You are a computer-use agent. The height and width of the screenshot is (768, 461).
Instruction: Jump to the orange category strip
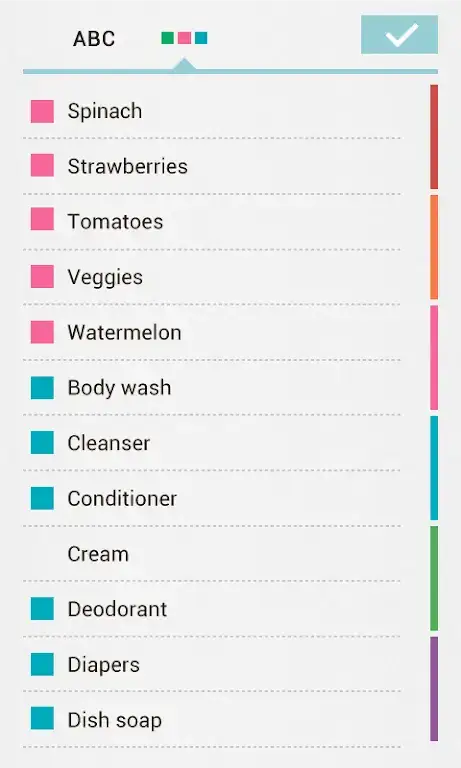click(x=434, y=247)
